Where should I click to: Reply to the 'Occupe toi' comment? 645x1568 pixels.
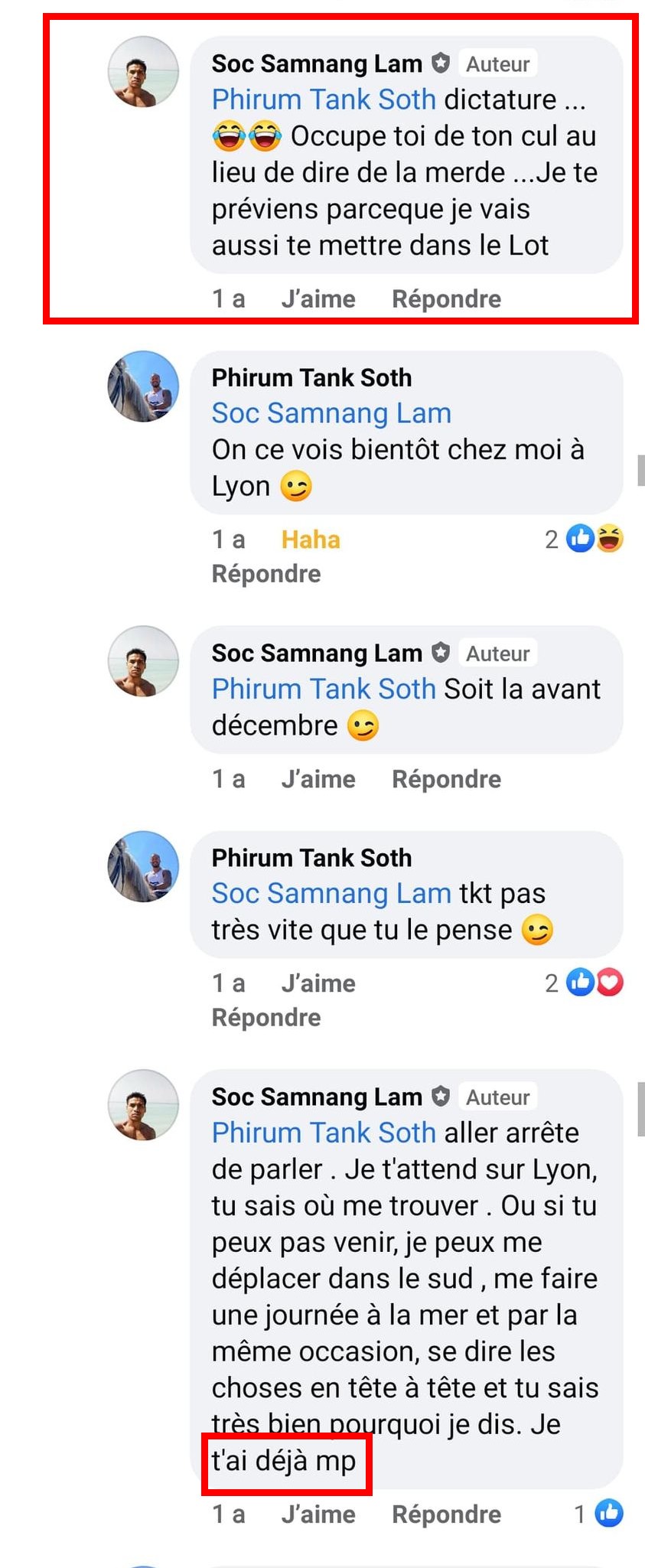coord(446,298)
